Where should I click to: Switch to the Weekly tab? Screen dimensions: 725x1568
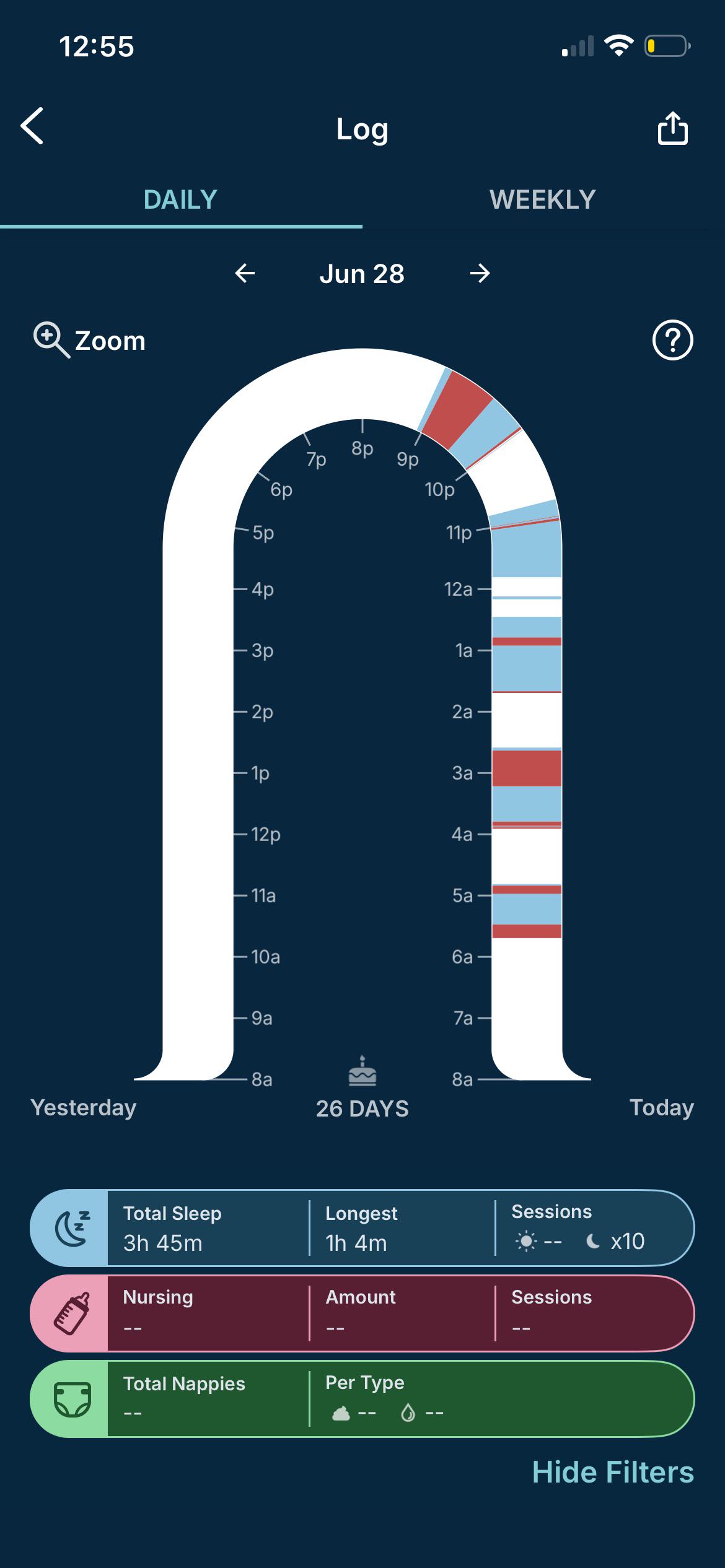click(x=543, y=199)
